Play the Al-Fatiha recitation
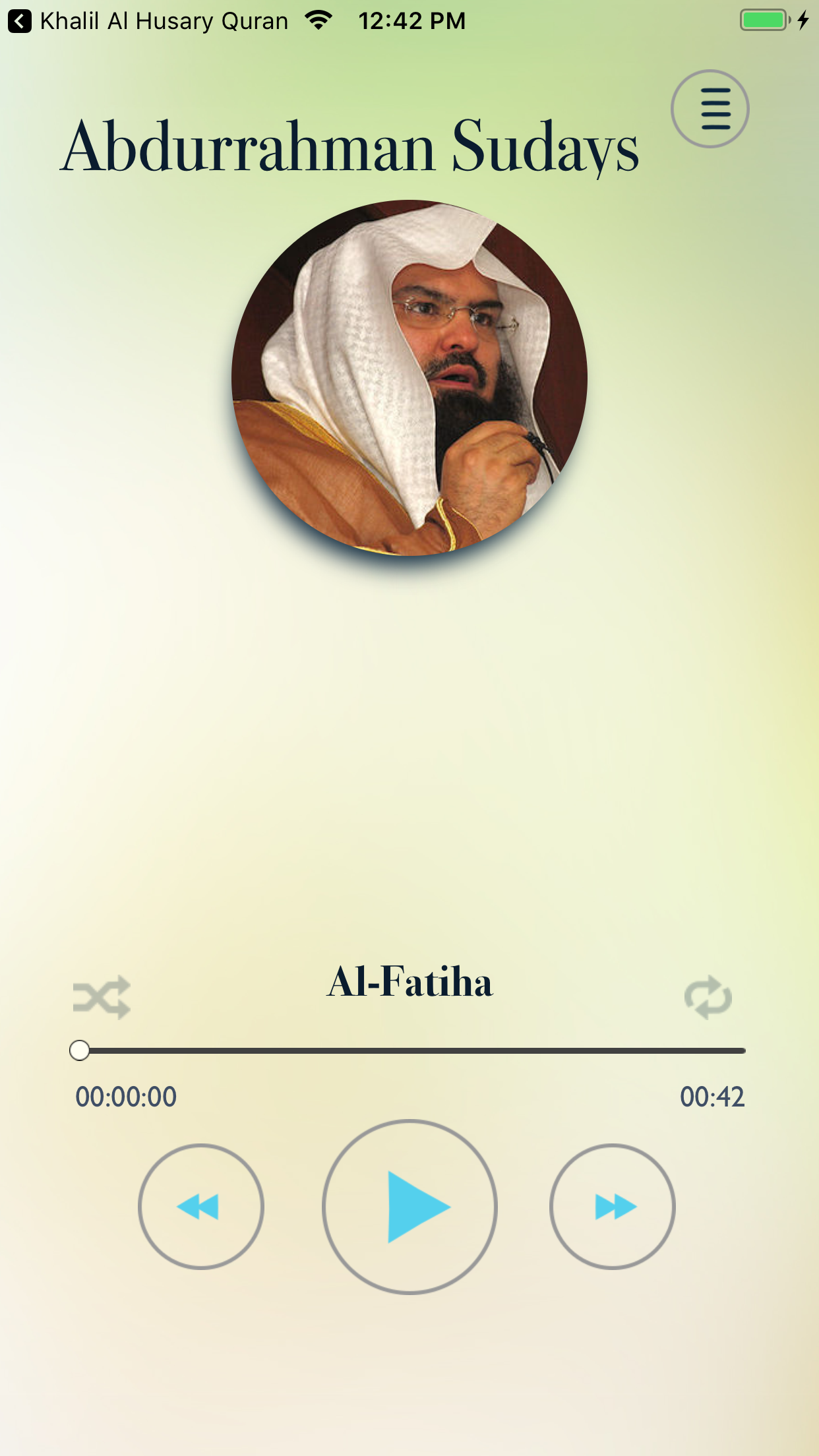The image size is (819, 1456). [409, 1207]
